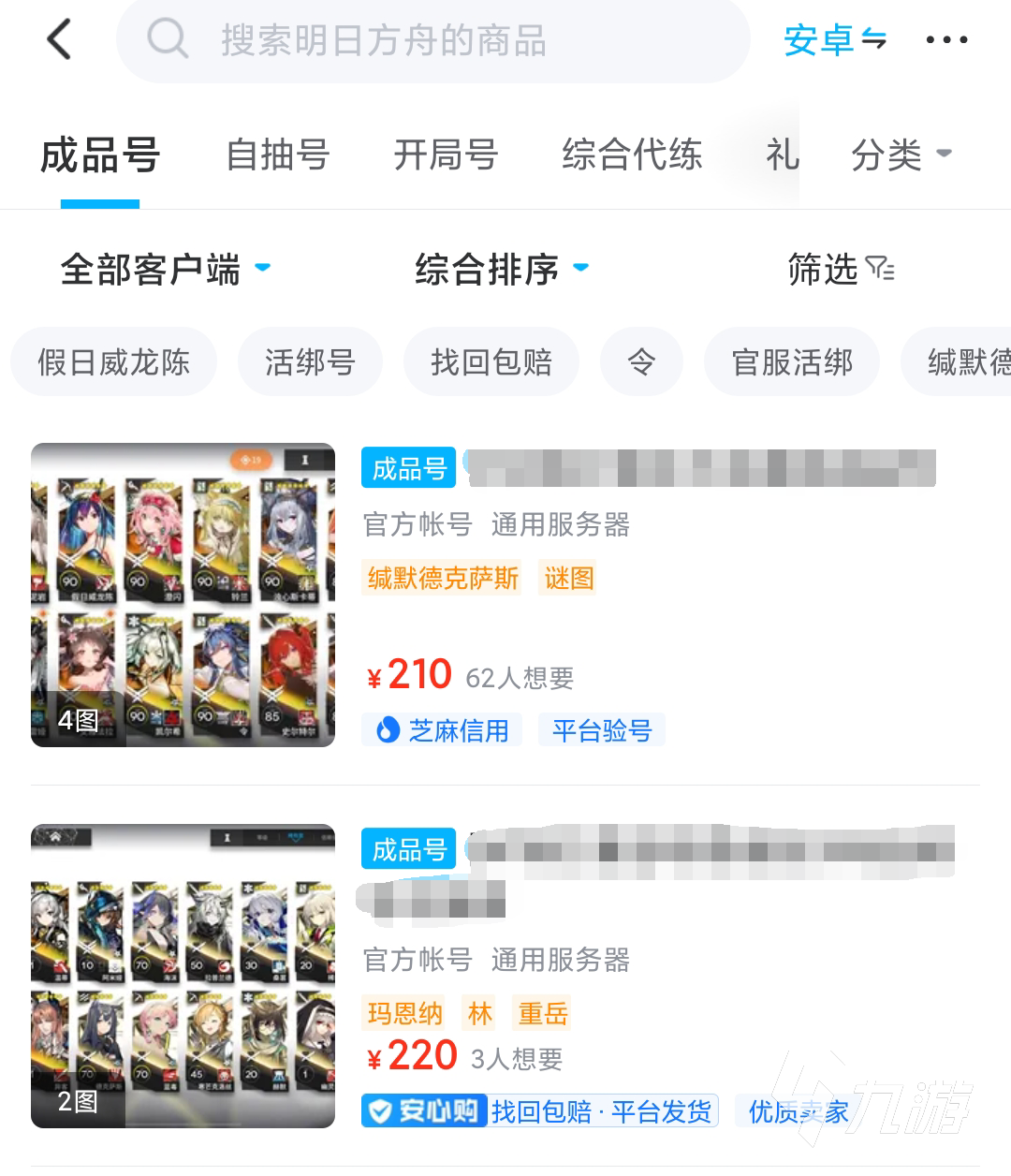Viewport: 1011px width, 1176px height.
Task: Open the three-dot overflow menu
Action: point(946,40)
